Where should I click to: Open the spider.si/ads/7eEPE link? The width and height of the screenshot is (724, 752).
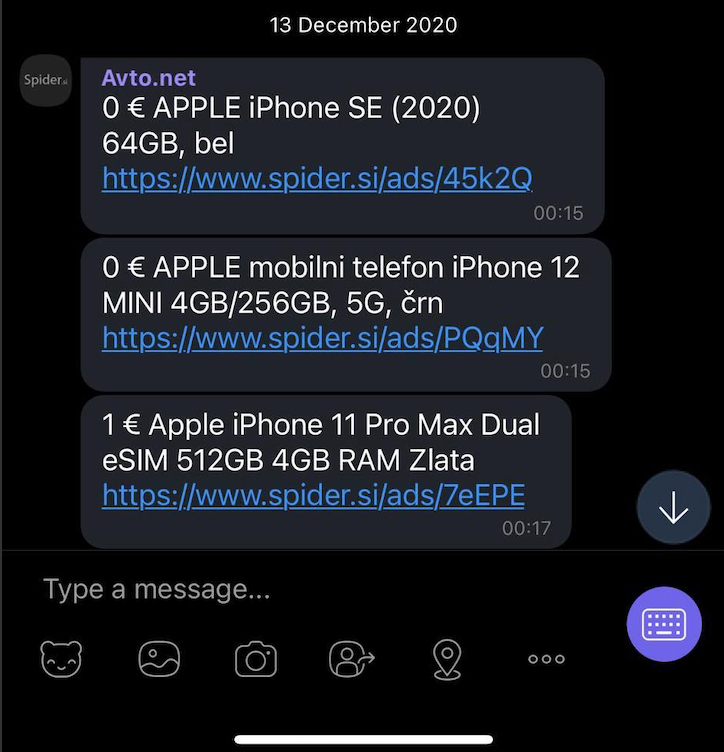pyautogui.click(x=313, y=495)
